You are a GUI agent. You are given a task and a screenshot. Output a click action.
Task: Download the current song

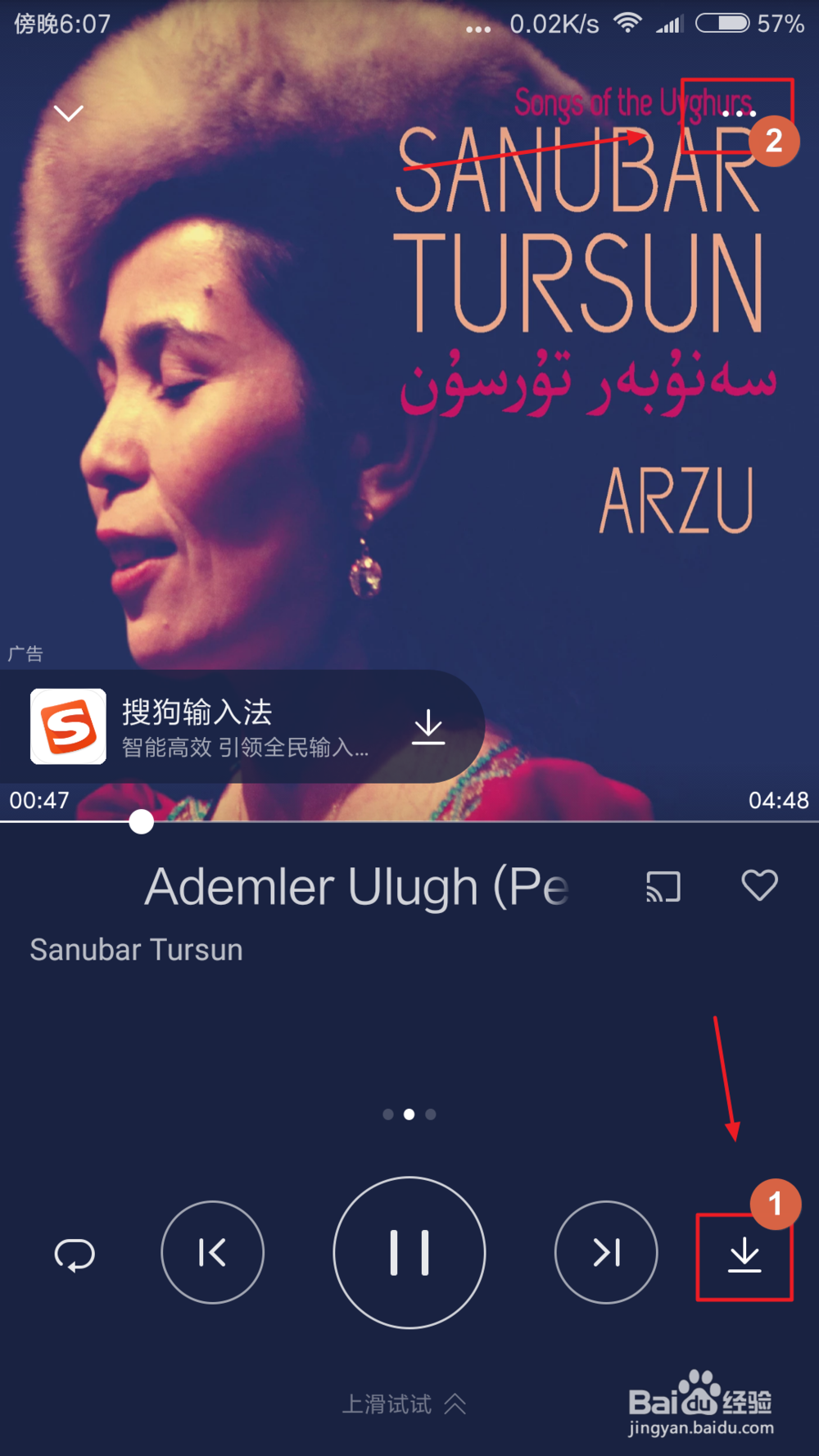pyautogui.click(x=744, y=1255)
